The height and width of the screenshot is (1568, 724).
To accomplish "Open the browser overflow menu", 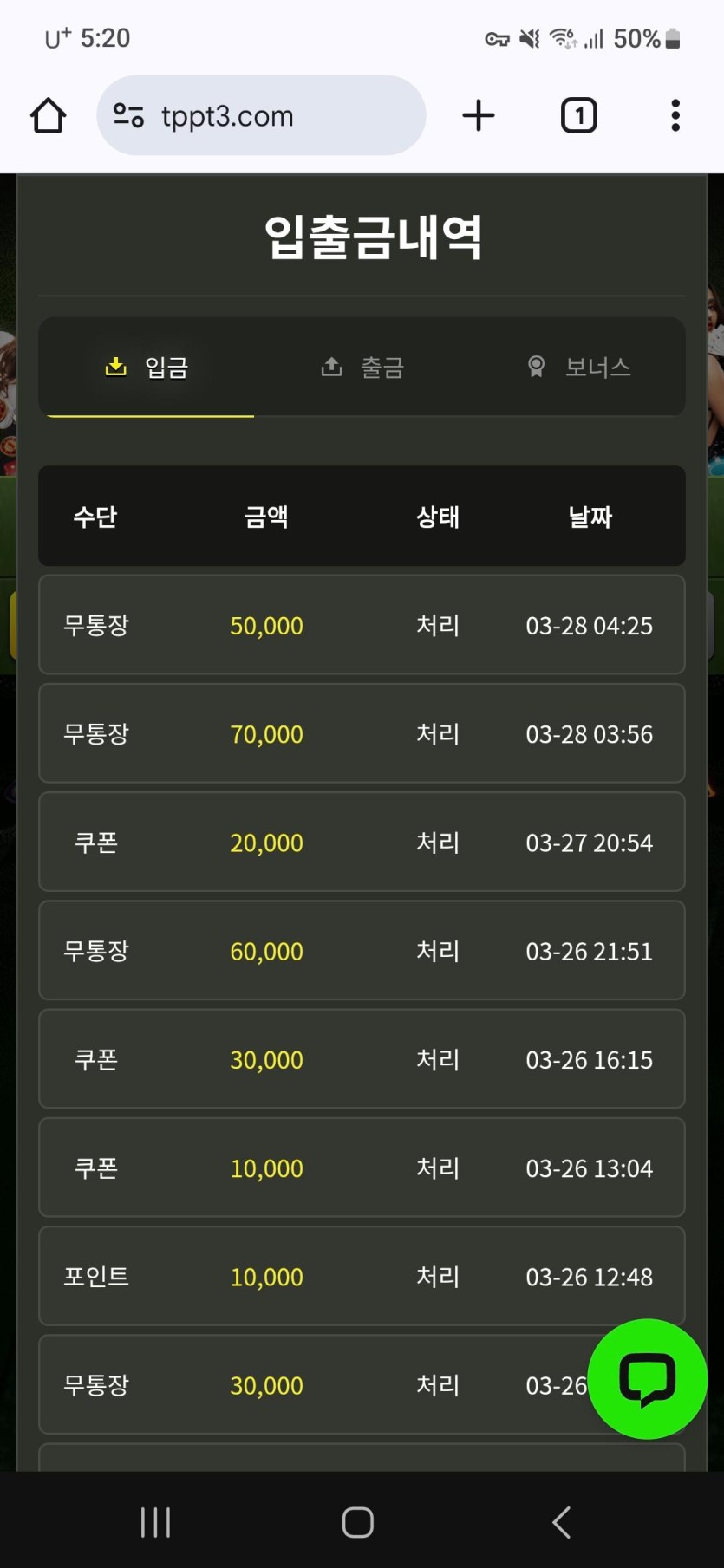I will (x=675, y=115).
